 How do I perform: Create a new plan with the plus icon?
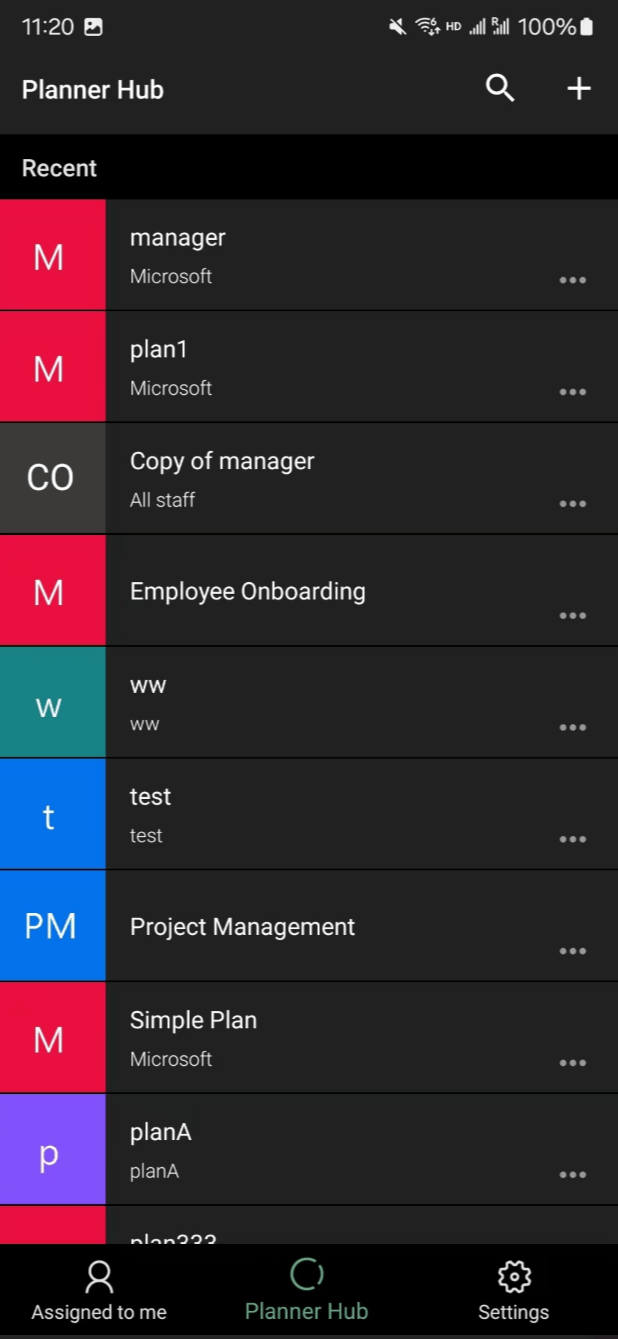[x=579, y=89]
